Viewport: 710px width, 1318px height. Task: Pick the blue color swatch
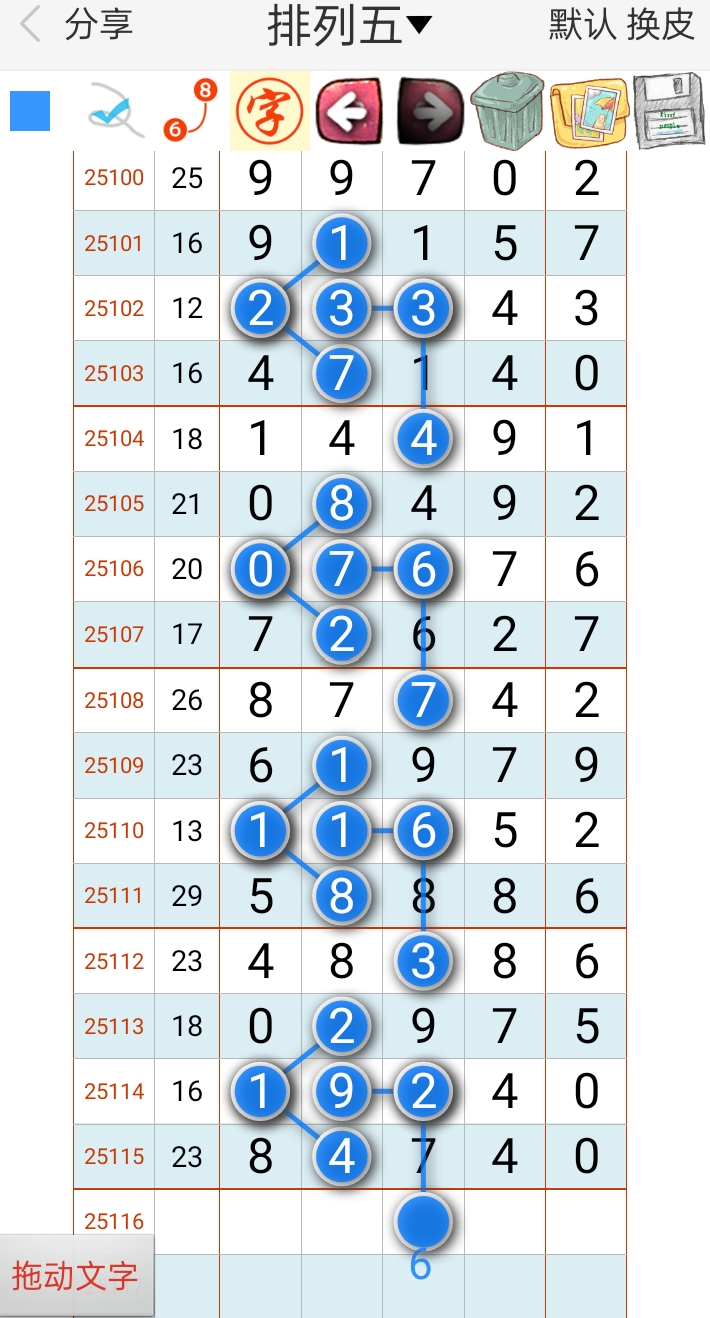point(30,111)
